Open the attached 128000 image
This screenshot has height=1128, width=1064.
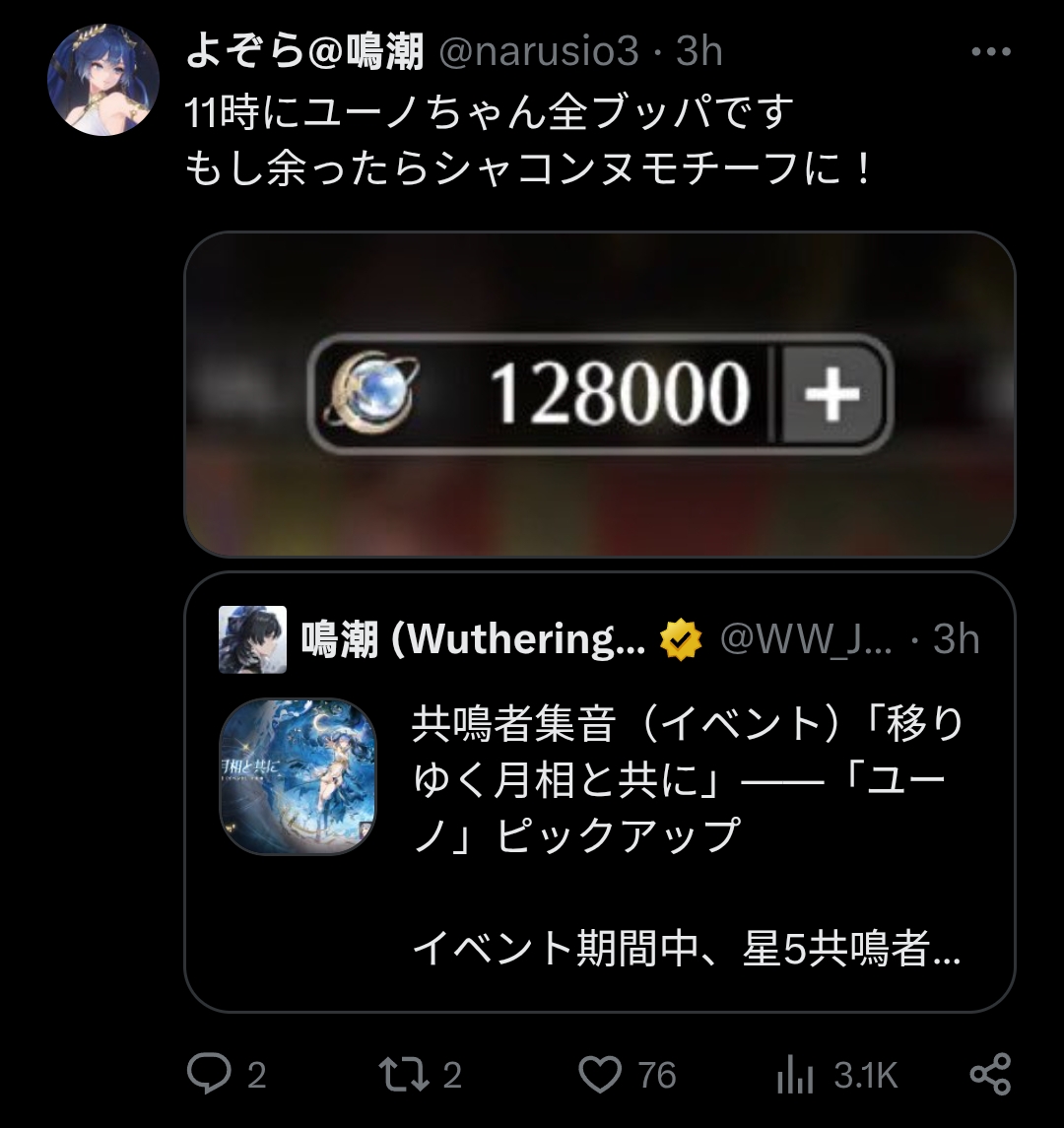tap(599, 394)
